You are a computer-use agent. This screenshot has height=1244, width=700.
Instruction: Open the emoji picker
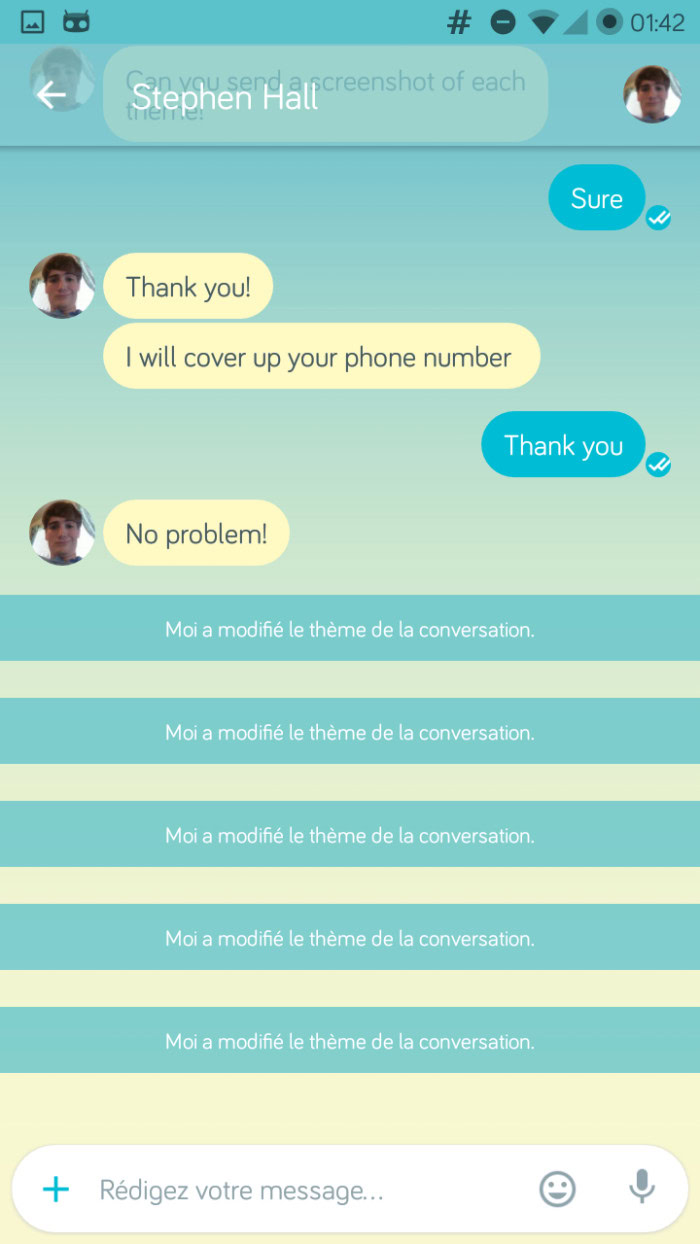pos(557,1189)
